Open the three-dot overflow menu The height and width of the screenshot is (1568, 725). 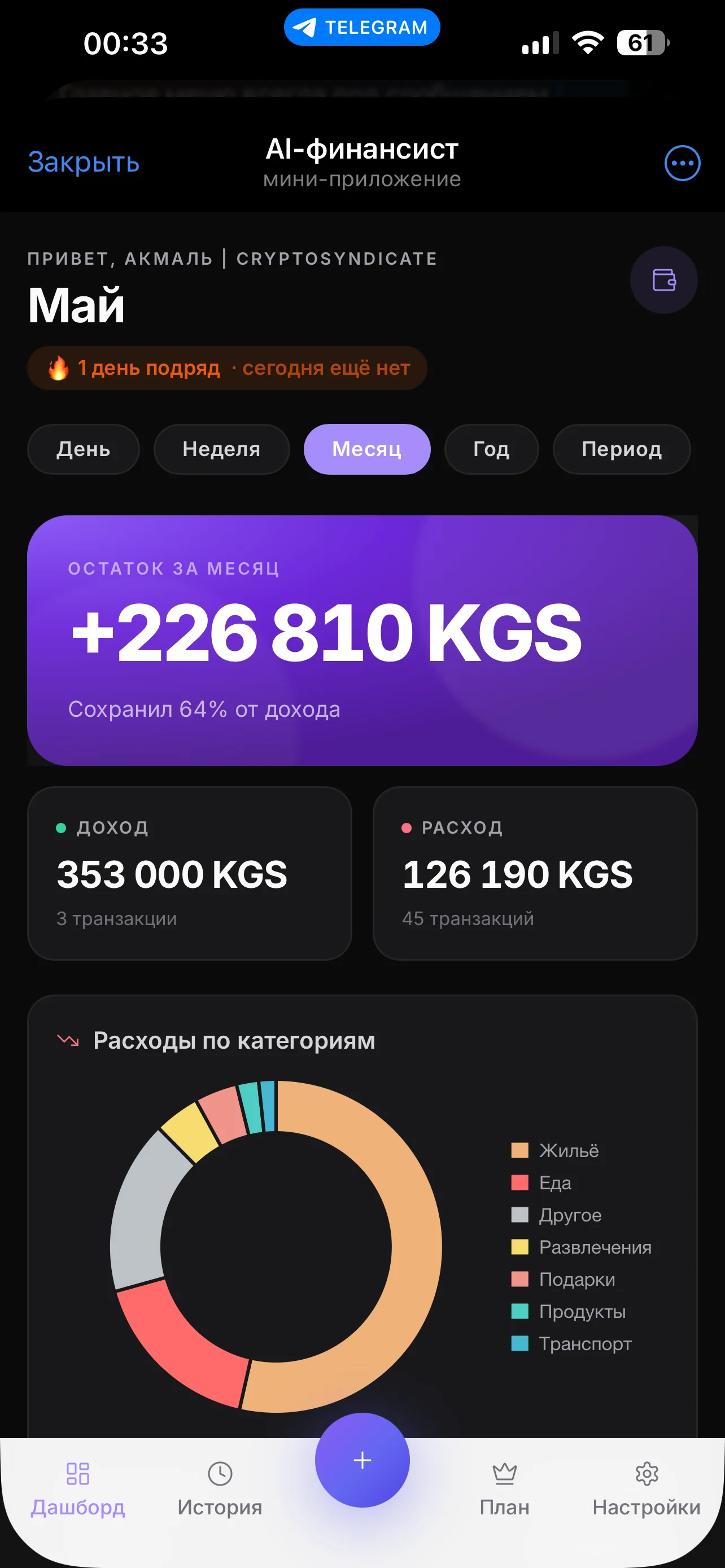tap(682, 163)
